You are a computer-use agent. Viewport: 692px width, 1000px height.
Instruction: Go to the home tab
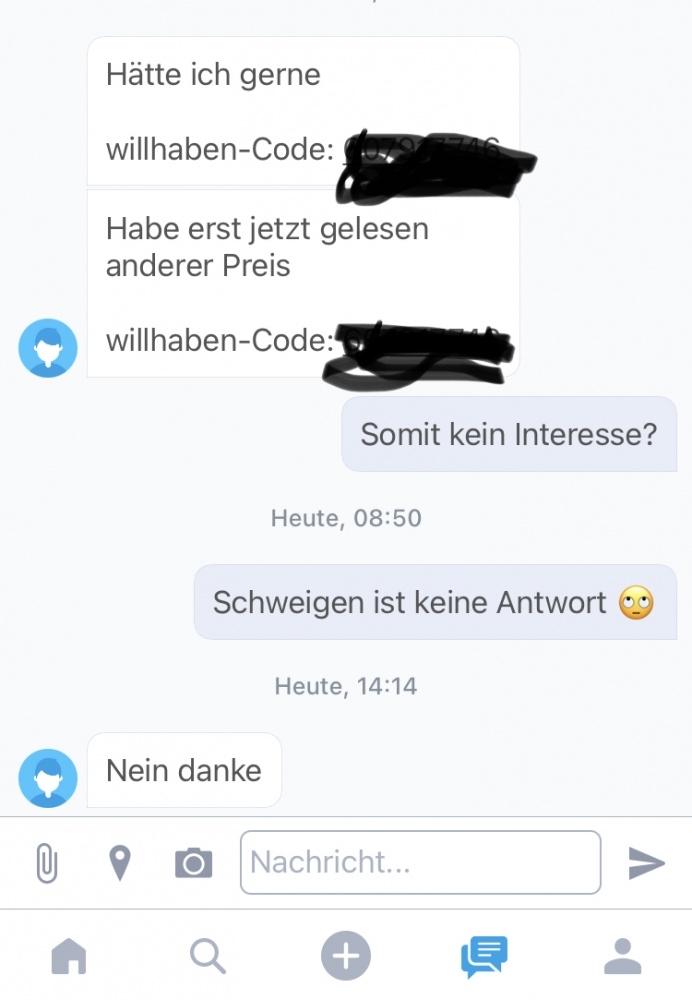69,957
